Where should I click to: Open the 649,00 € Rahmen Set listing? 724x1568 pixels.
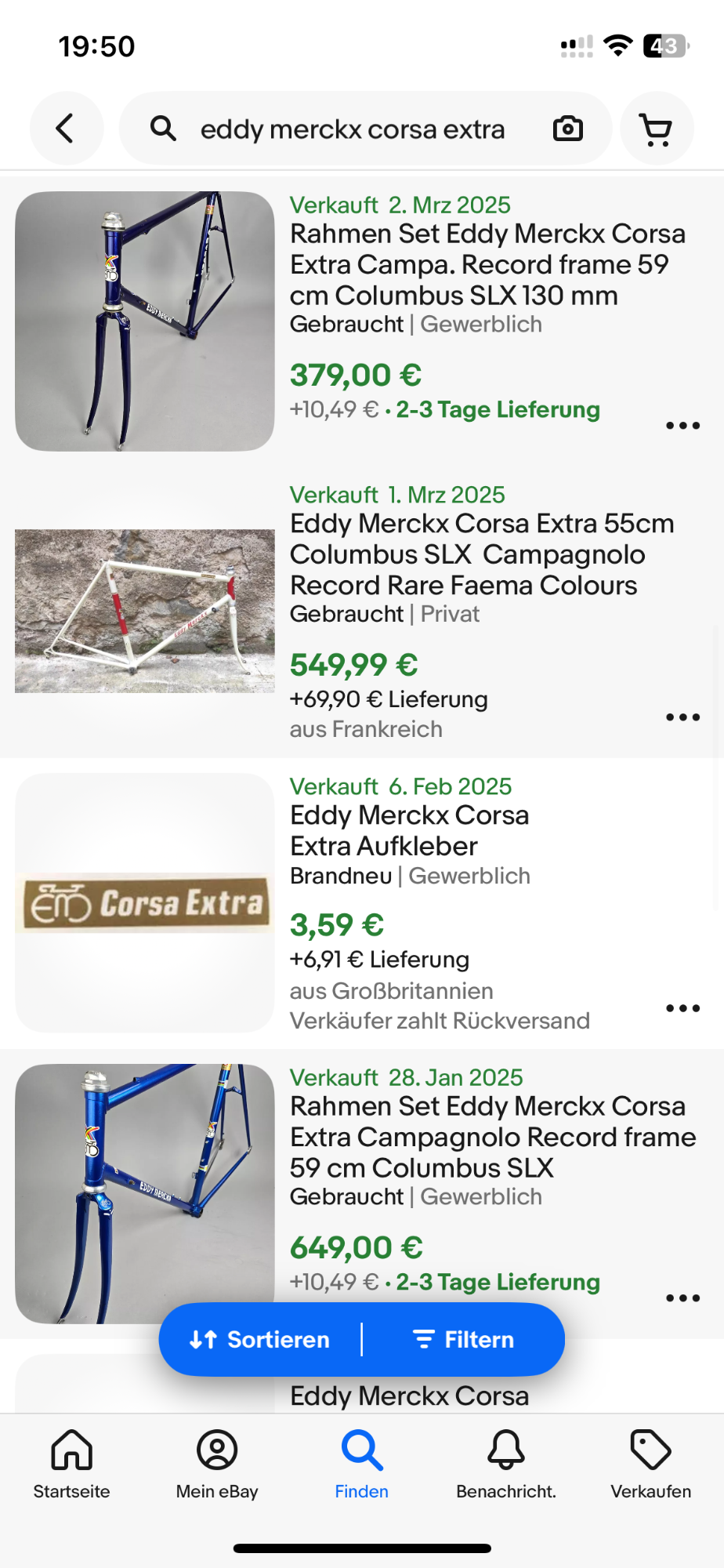(x=492, y=1137)
